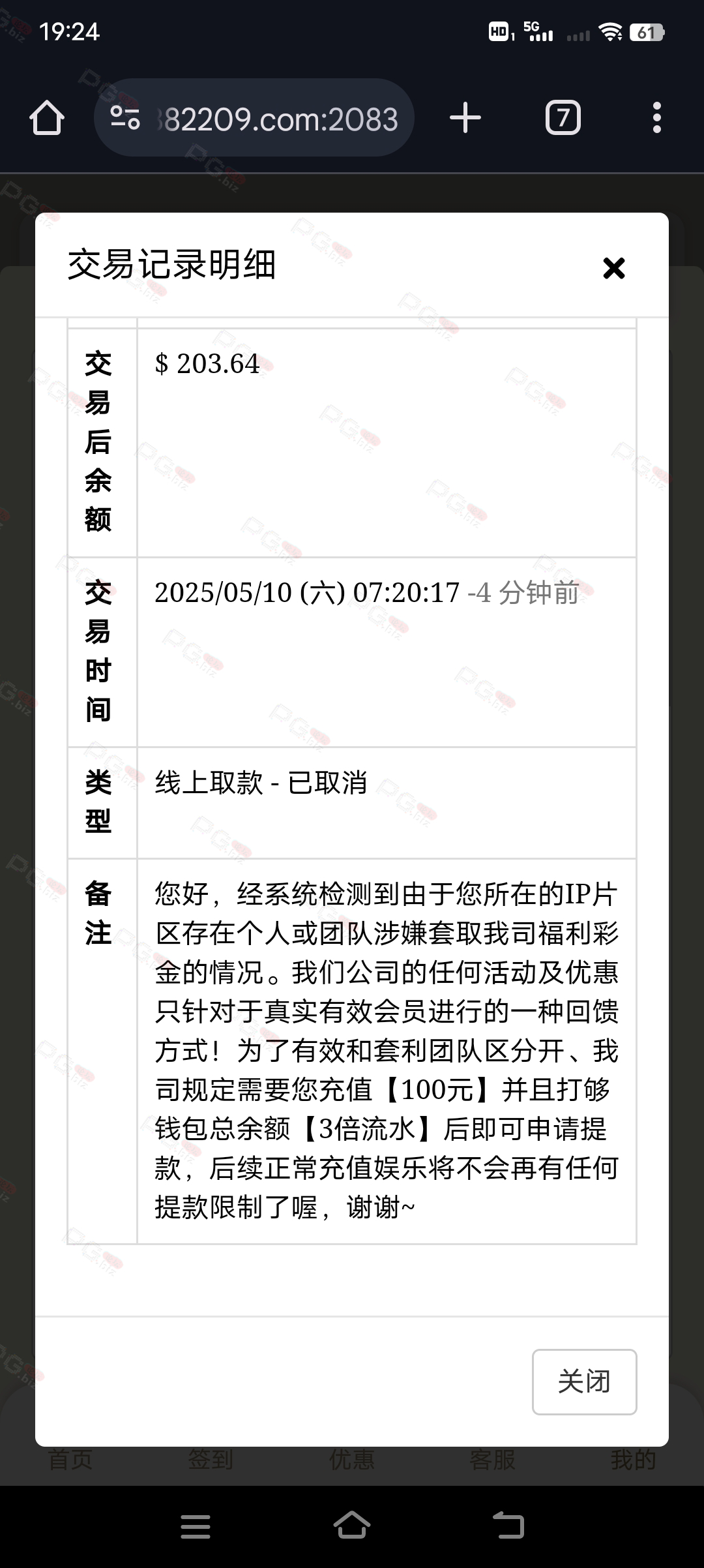Open a new browser tab
This screenshot has width=704, height=1568.
[465, 118]
